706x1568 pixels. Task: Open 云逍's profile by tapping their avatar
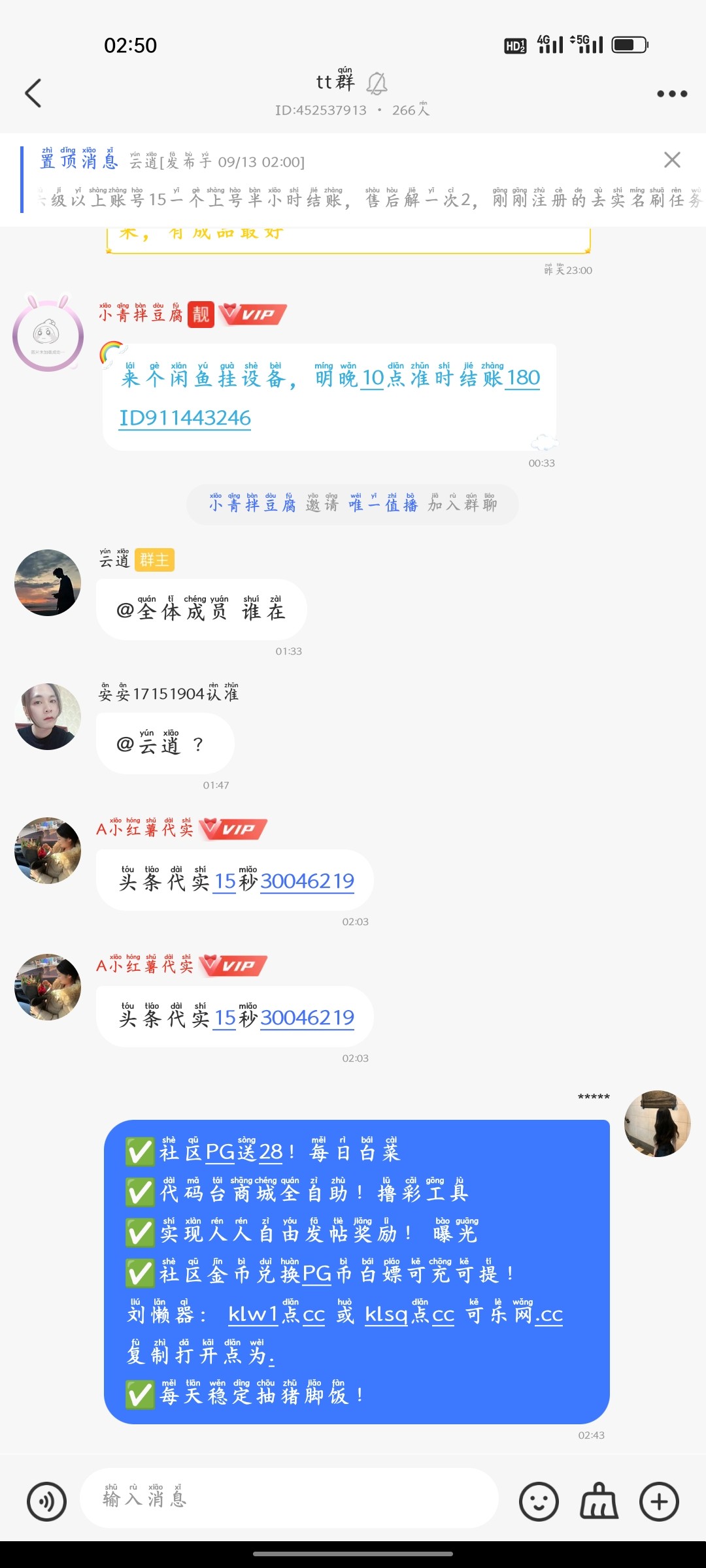point(47,583)
